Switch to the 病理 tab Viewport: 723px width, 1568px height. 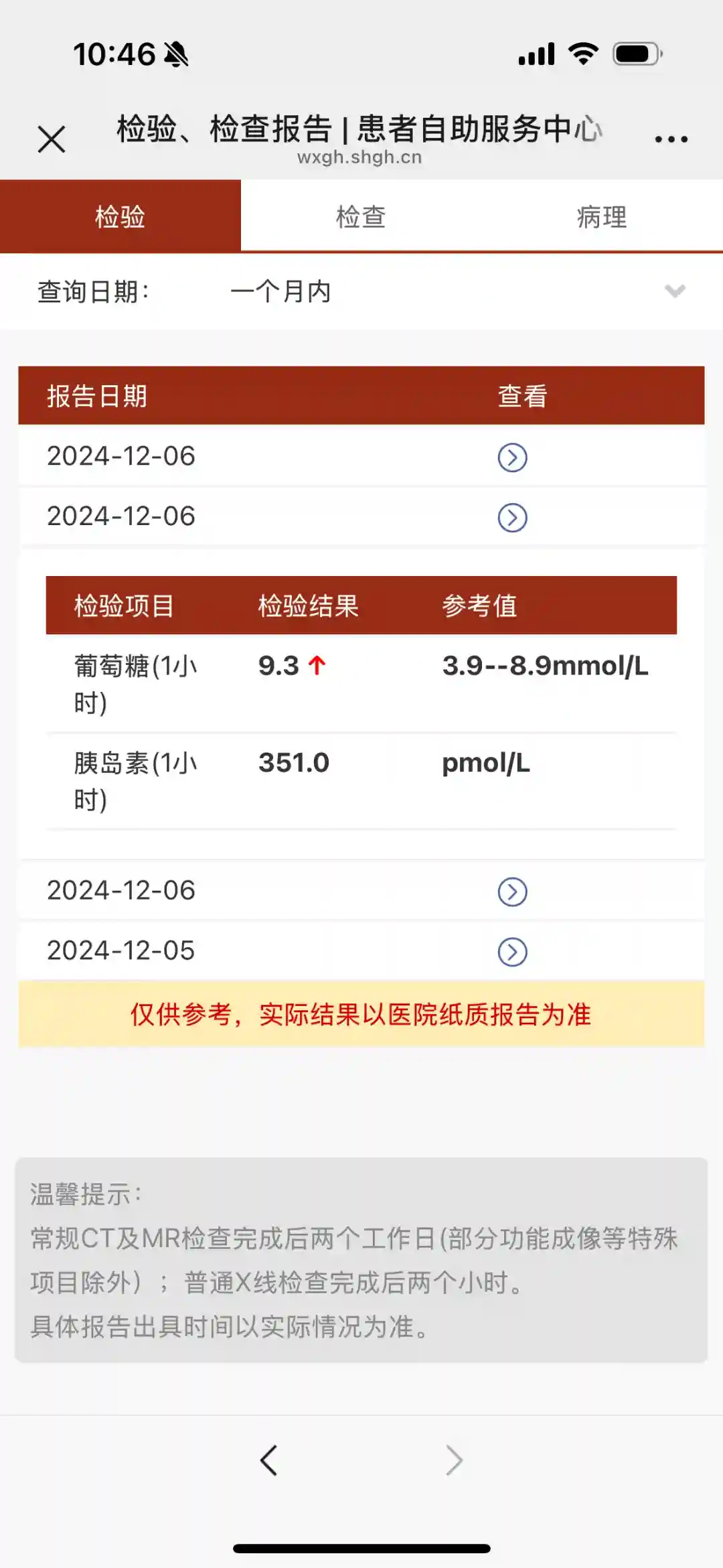[602, 216]
